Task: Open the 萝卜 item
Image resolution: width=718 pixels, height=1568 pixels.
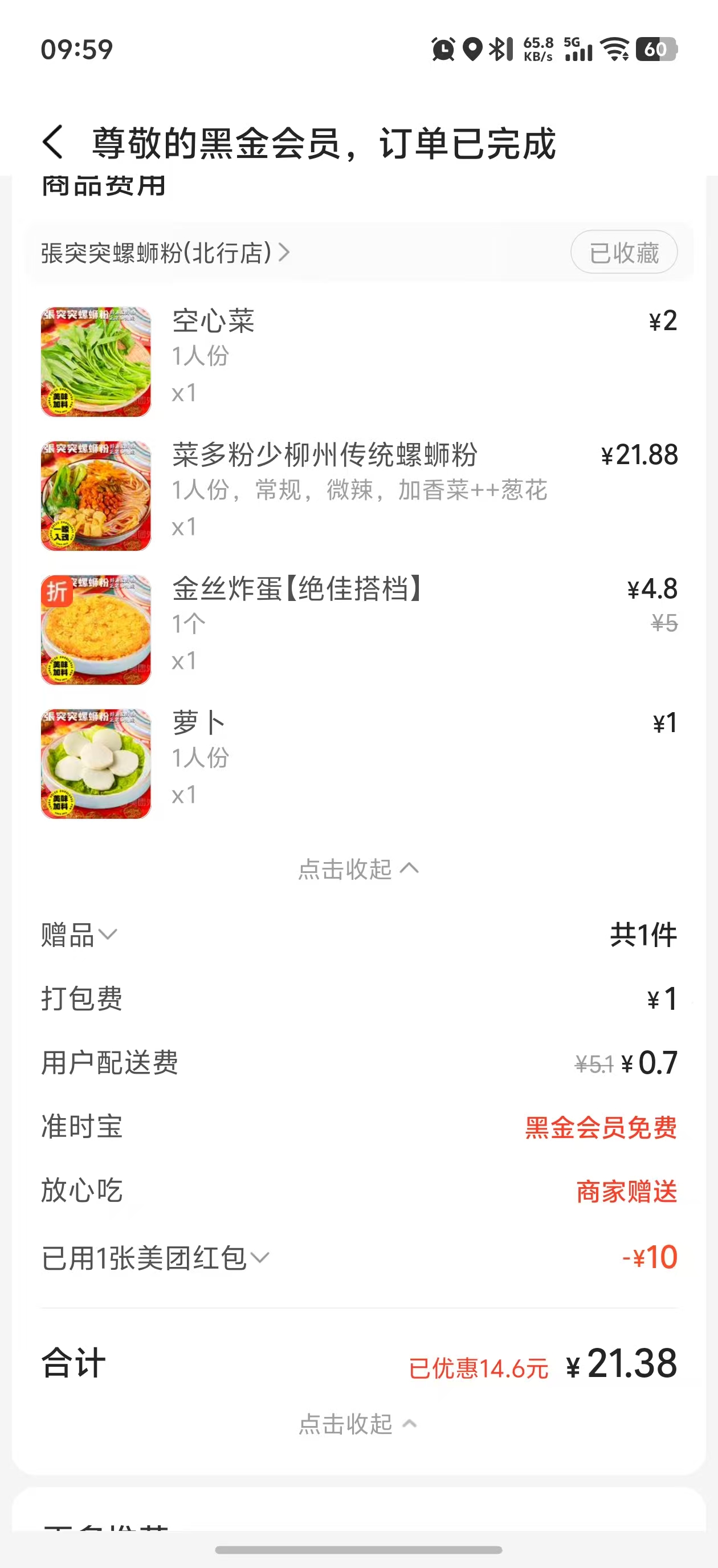Action: 198,722
